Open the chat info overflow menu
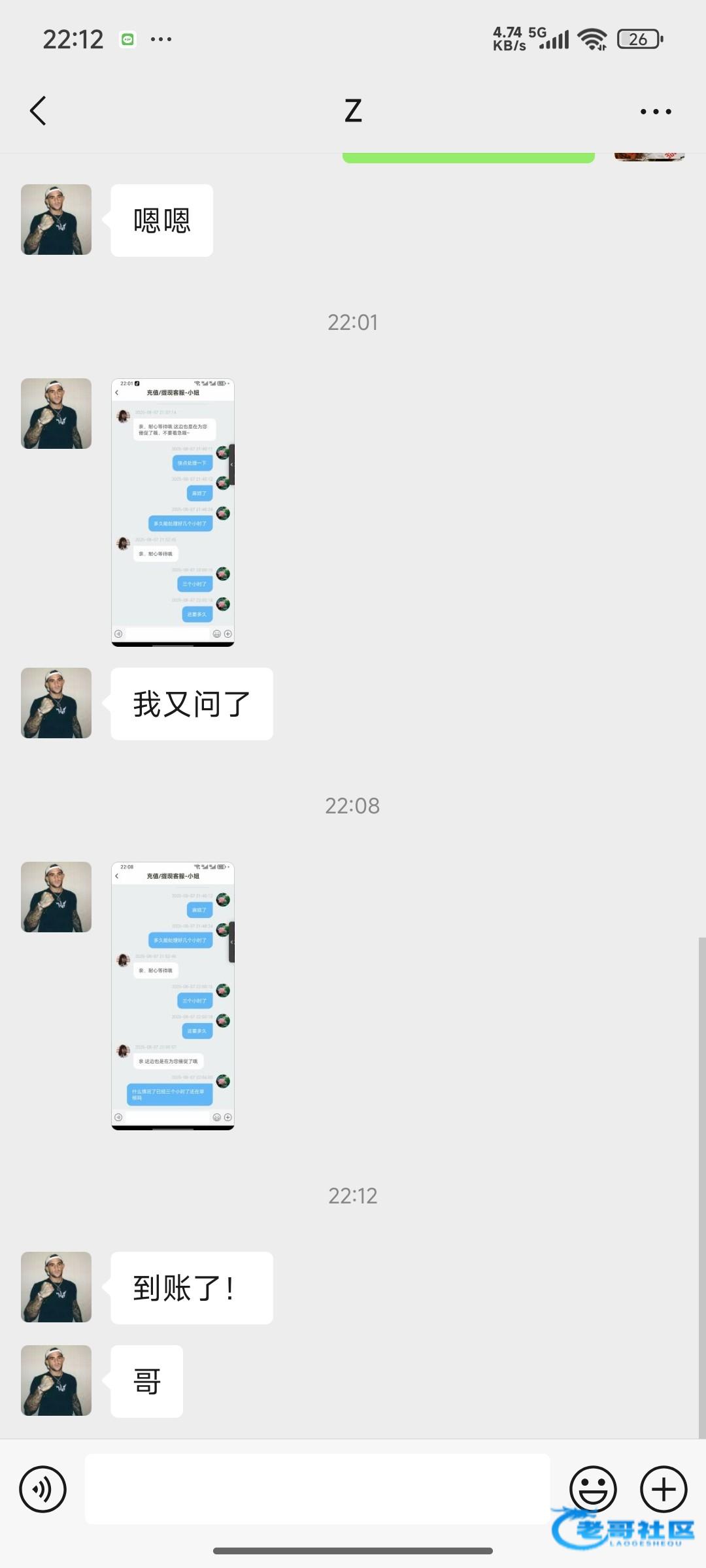Viewport: 706px width, 1568px height. (x=656, y=112)
